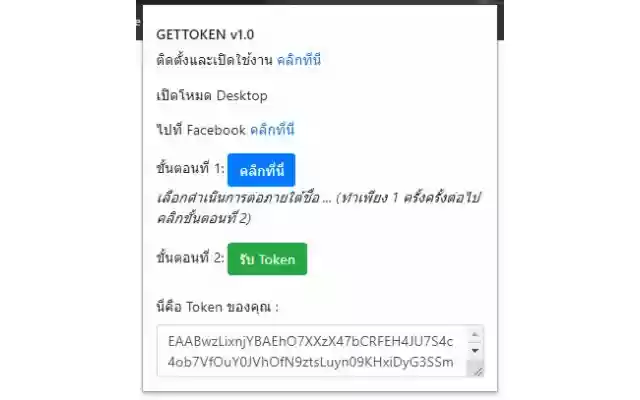Screen dimensions: 640x400
Task: Get the token with the green button
Action: coord(267,259)
